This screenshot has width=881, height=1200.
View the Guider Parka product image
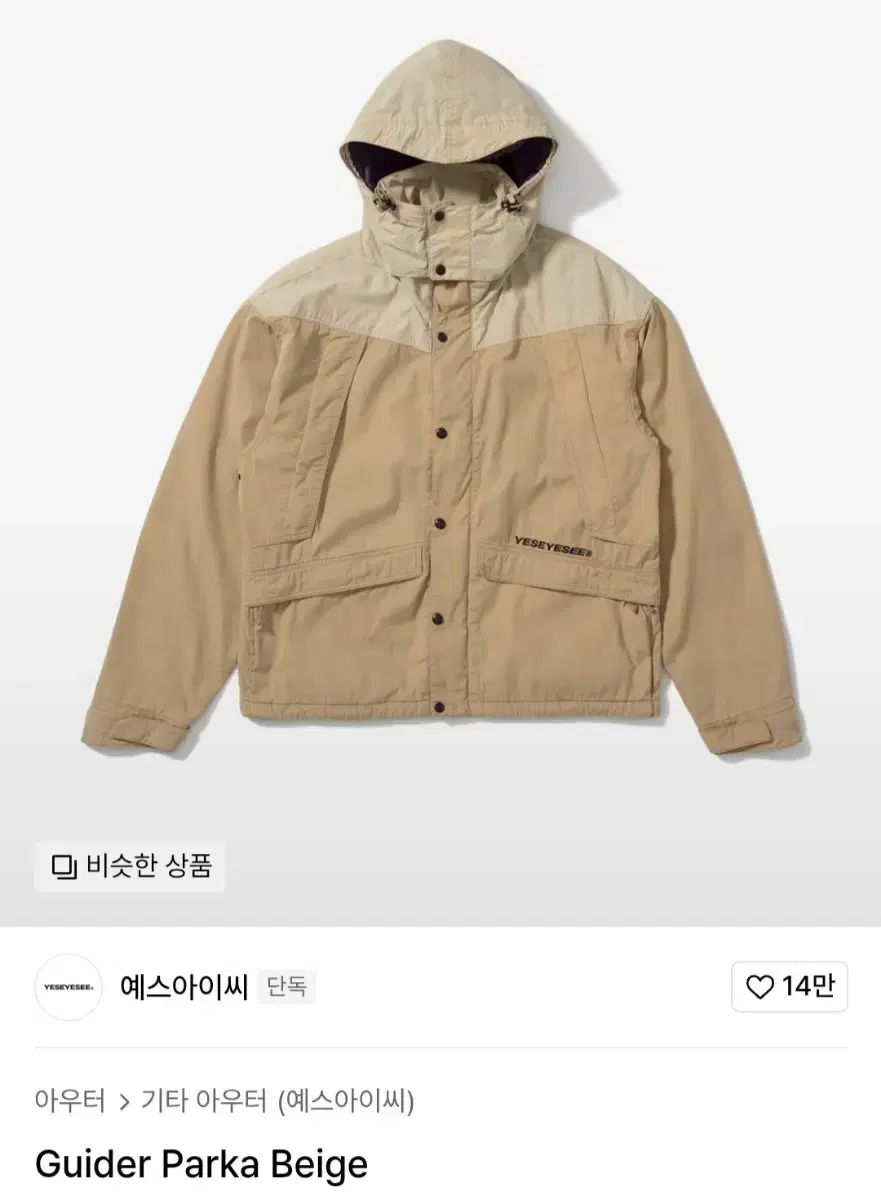click(440, 420)
